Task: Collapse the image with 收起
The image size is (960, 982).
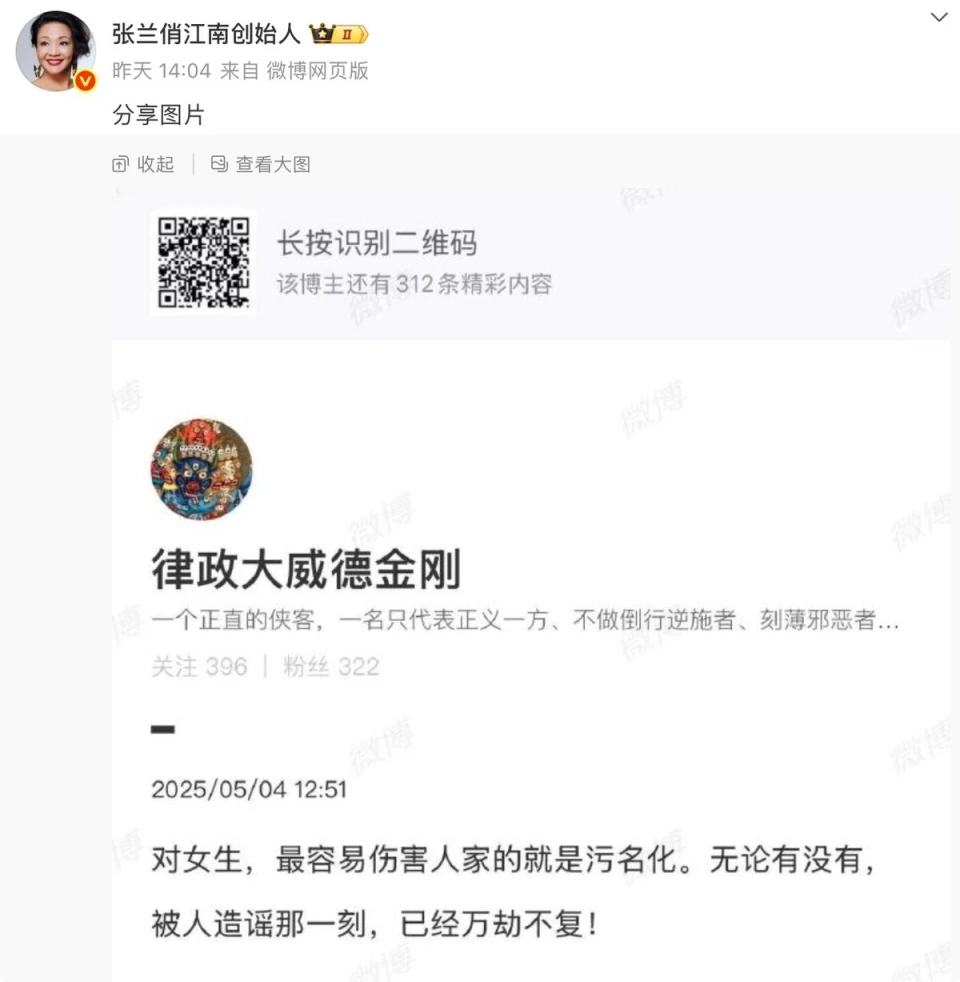Action: 144,164
